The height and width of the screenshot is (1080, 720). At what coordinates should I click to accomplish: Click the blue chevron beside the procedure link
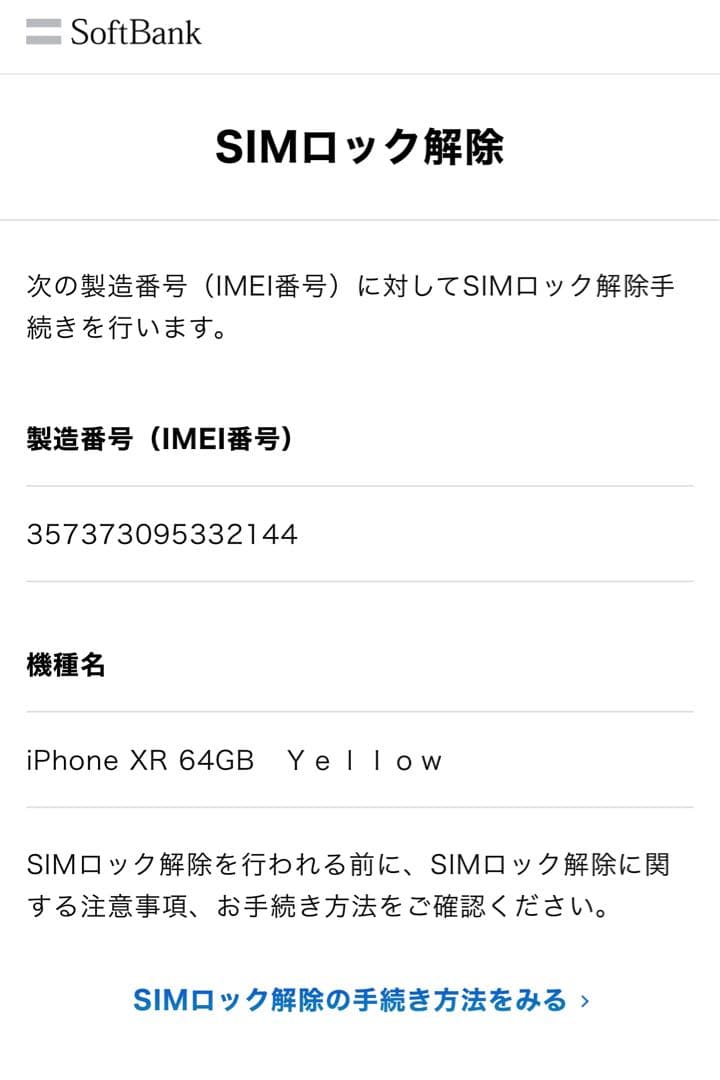point(584,998)
